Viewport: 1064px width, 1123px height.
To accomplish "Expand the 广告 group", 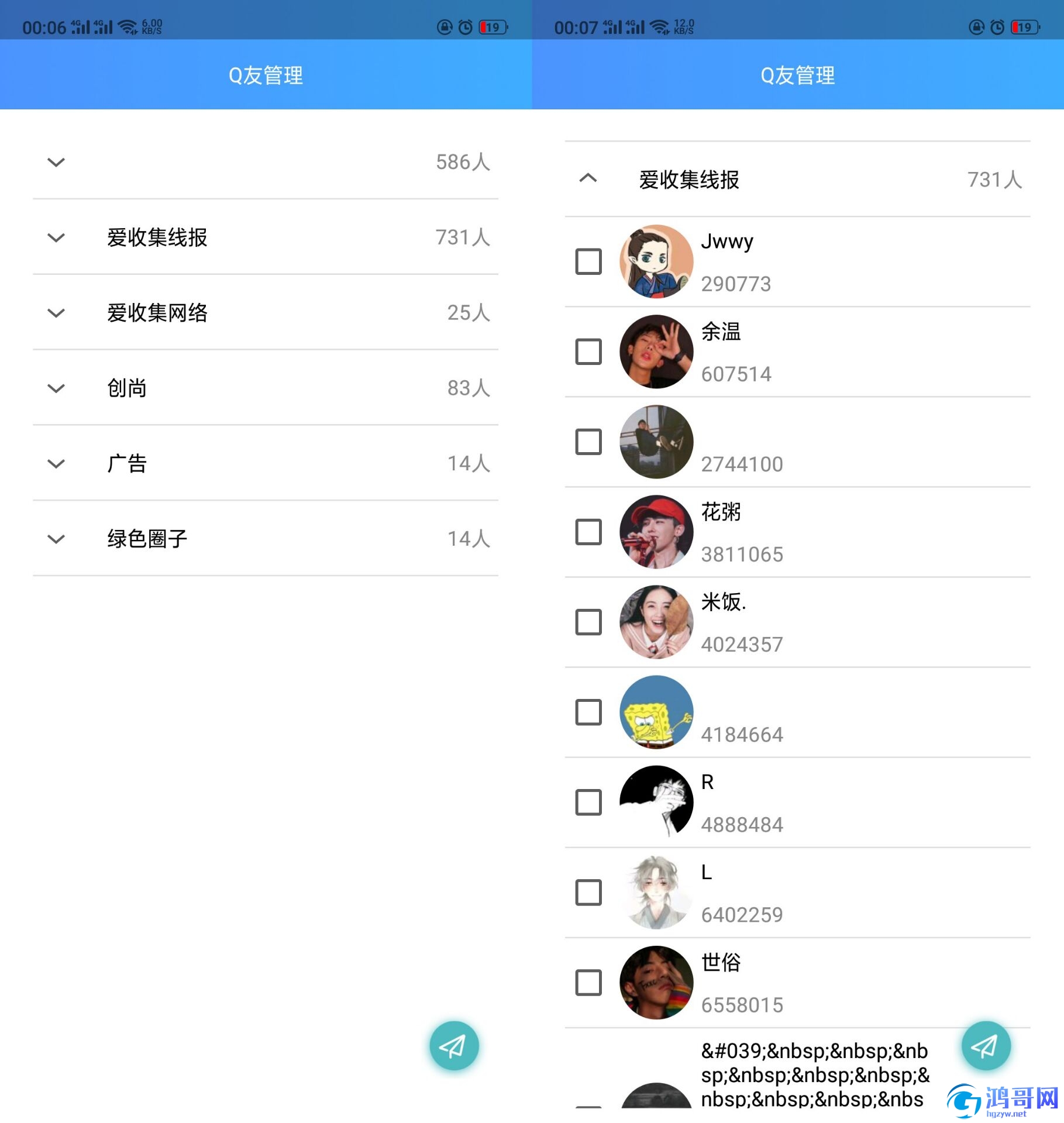I will coord(56,464).
